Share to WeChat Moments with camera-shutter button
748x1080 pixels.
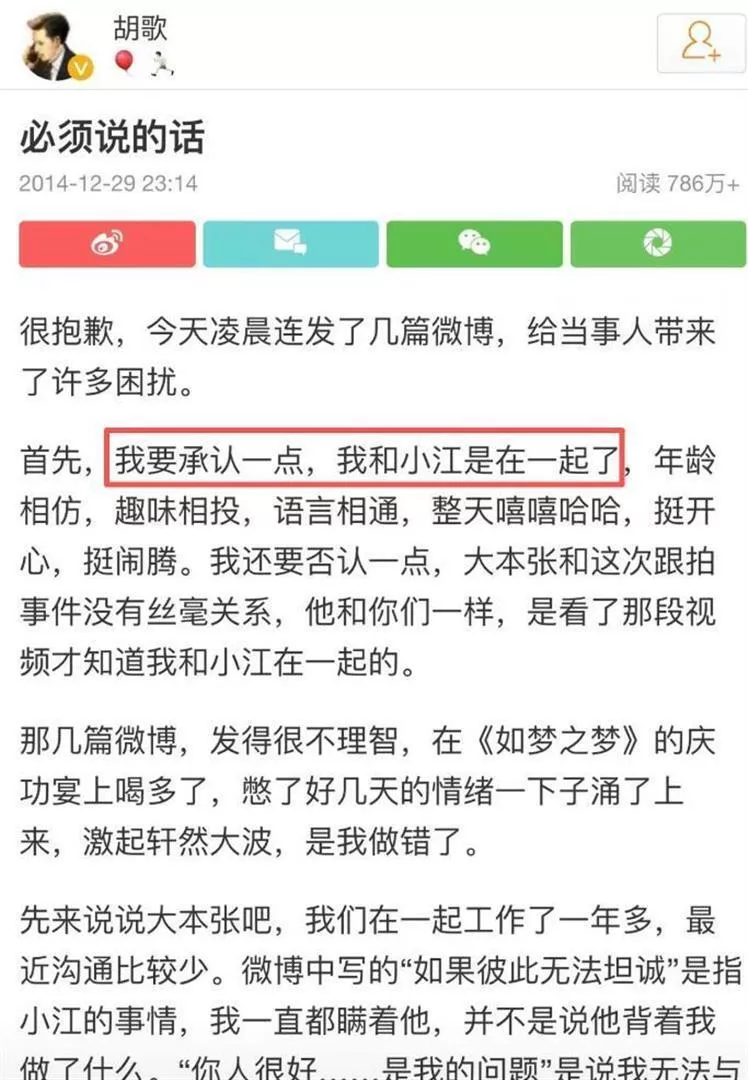(x=658, y=243)
